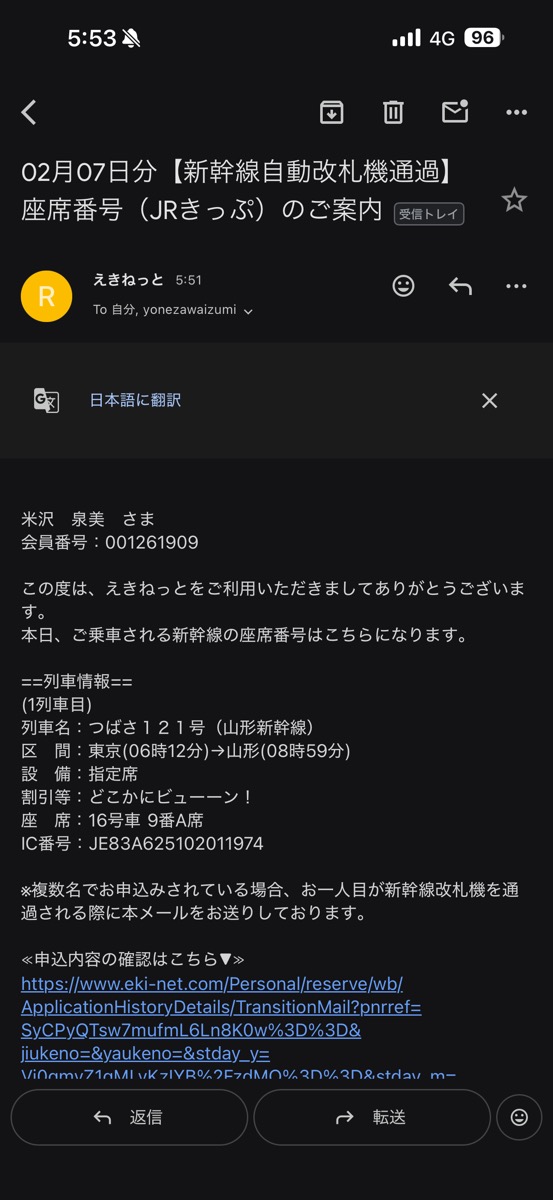Mark this email as unread

455,112
